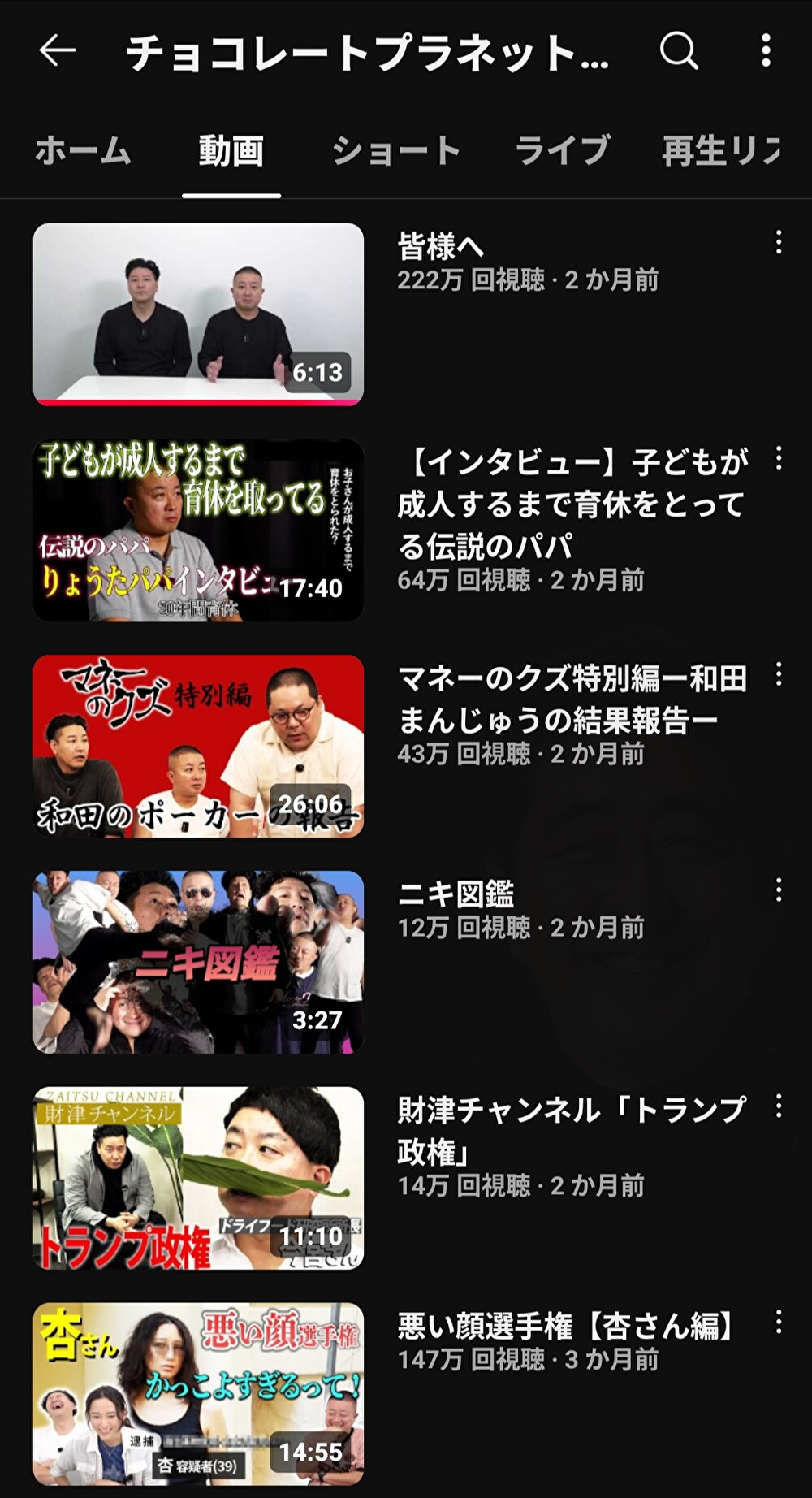The height and width of the screenshot is (1498, 812).
Task: Open the channel overflow menu
Action: [x=765, y=51]
